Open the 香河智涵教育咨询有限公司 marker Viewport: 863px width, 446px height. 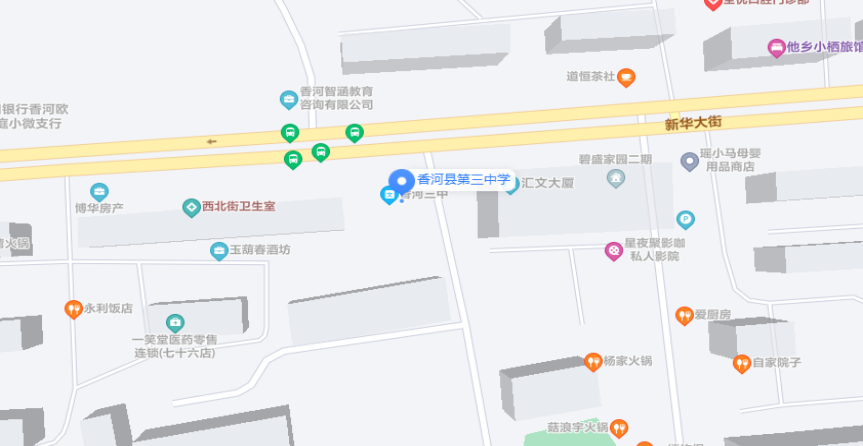289,98
